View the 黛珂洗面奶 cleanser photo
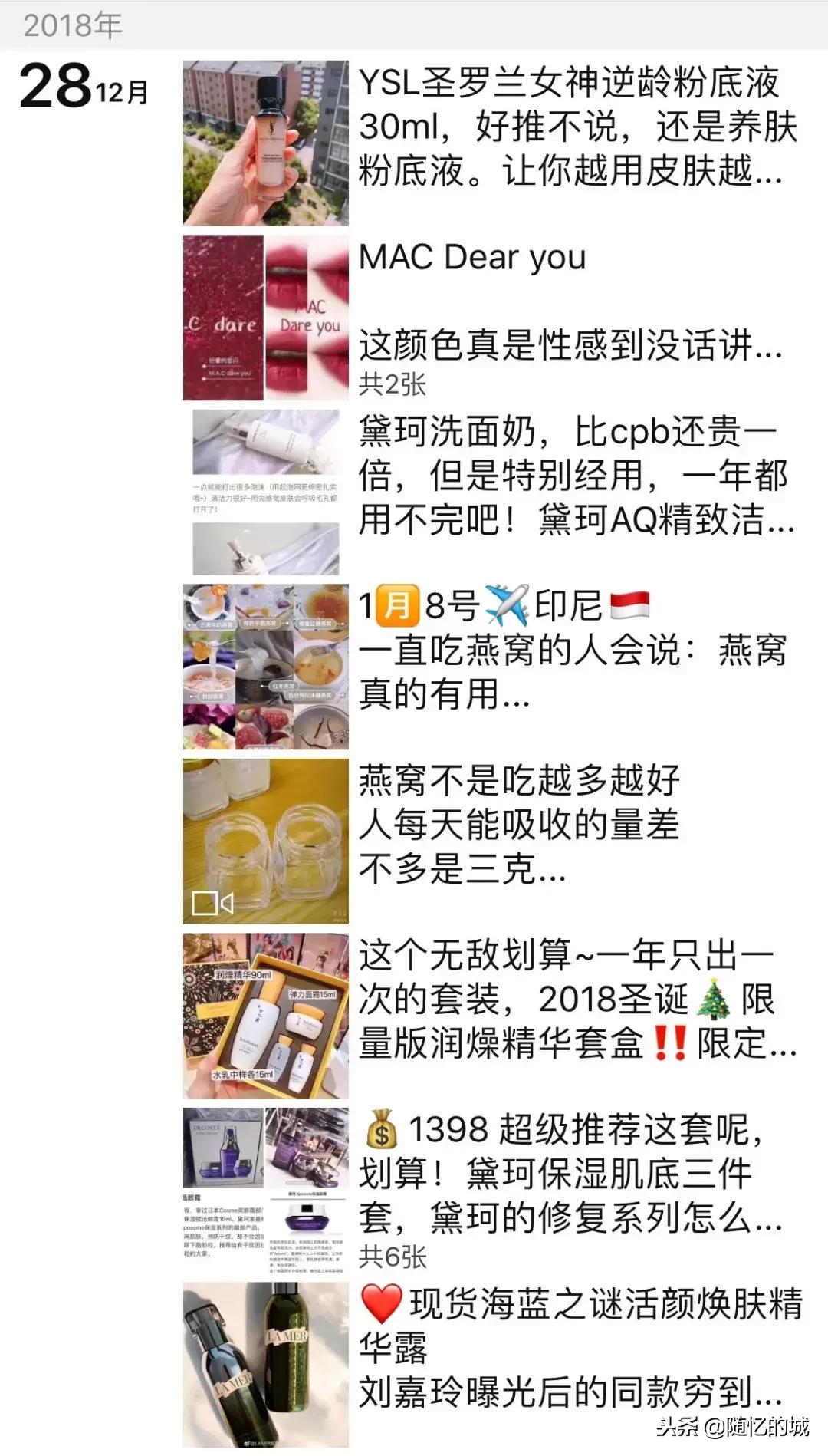This screenshot has height=1456, width=828. click(x=264, y=491)
